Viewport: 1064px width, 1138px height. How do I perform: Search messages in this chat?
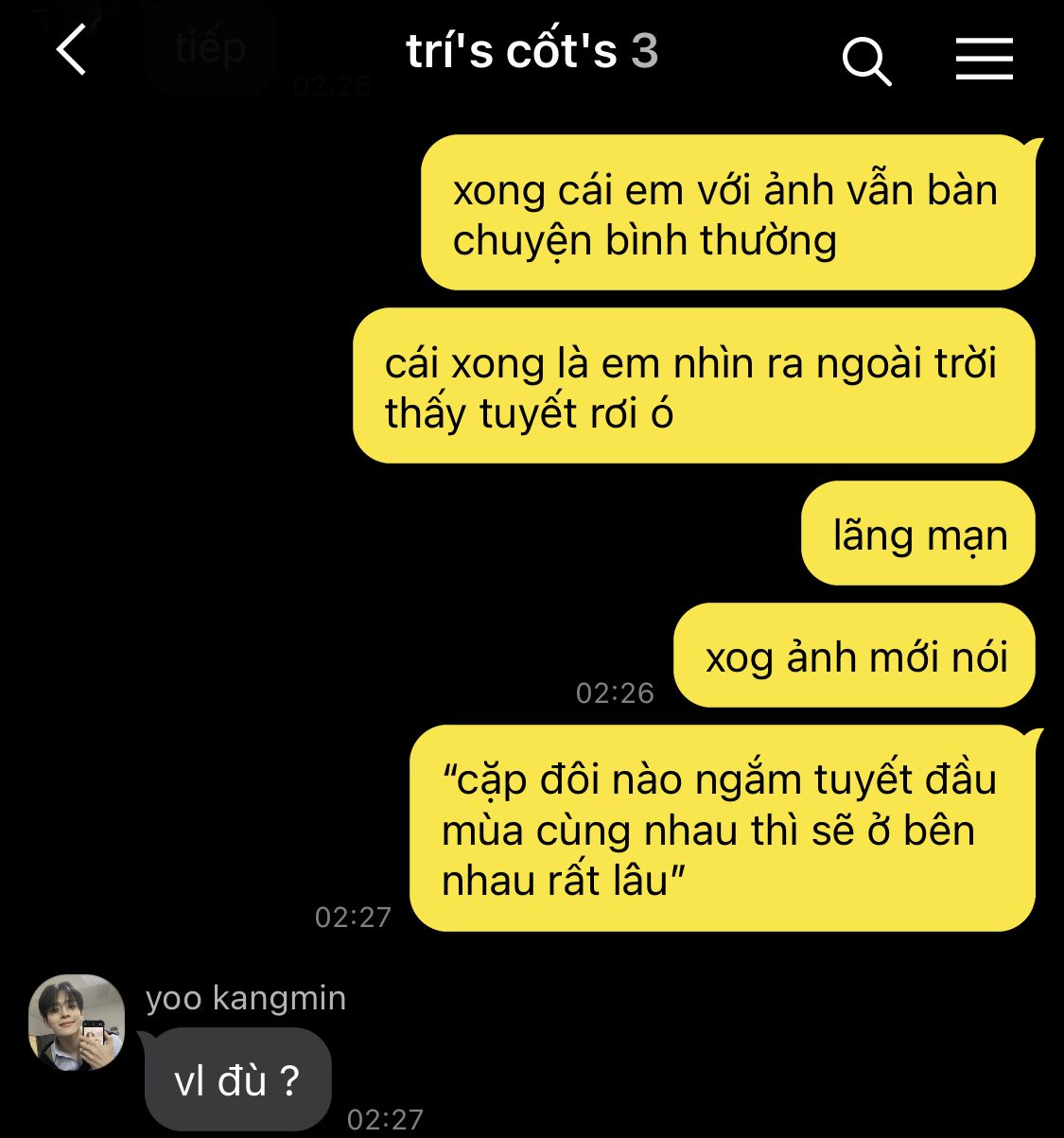click(865, 61)
